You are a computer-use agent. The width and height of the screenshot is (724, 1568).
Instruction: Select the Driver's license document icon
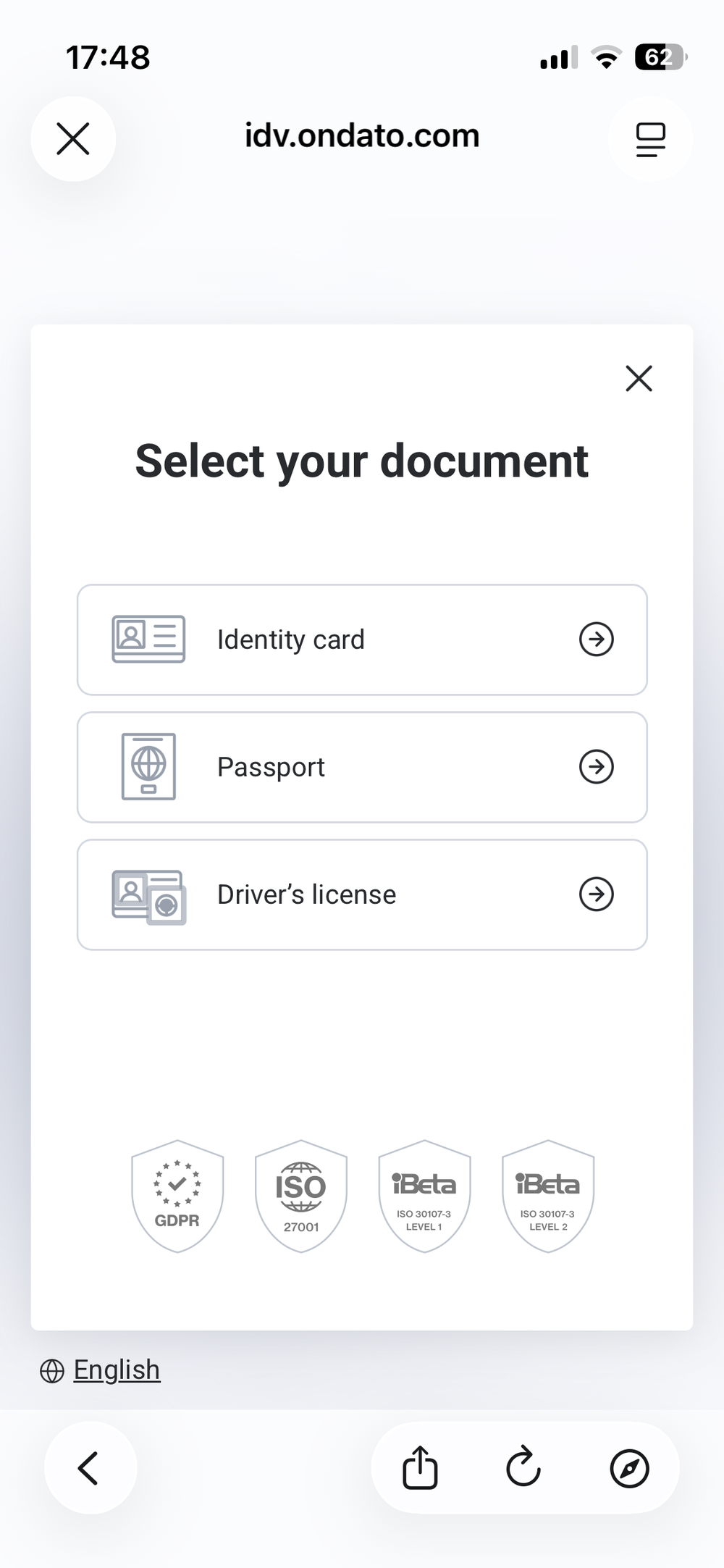tap(147, 894)
